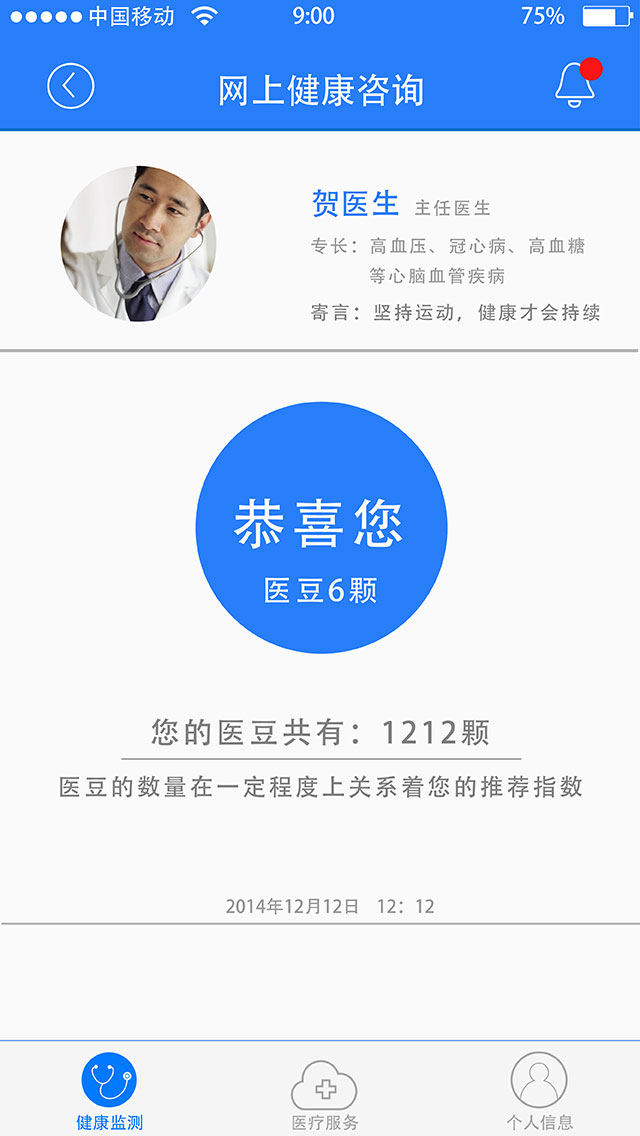The height and width of the screenshot is (1136, 640).
Task: Tap the 恭喜您 医豆6颗 circle
Action: pos(321,527)
